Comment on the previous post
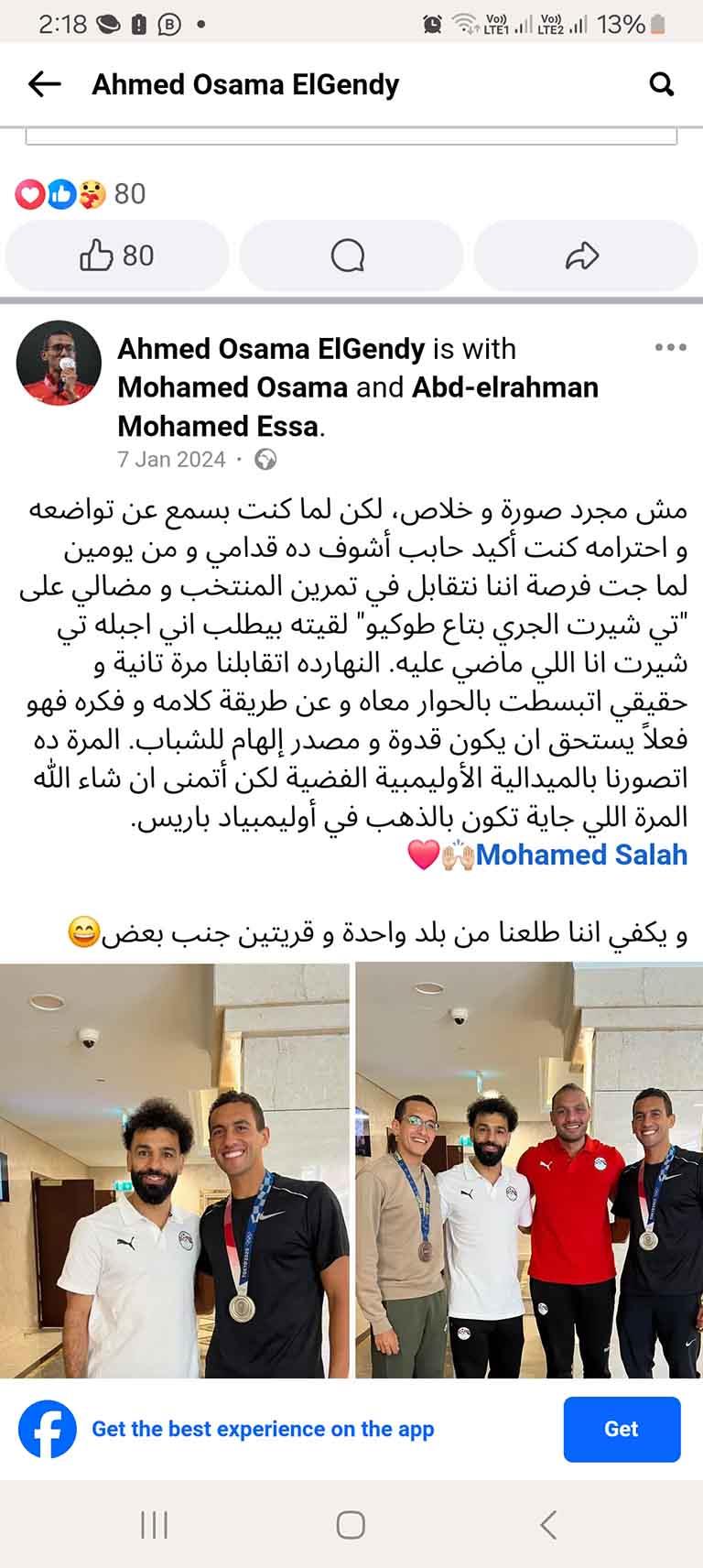Viewport: 703px width, 1568px height. click(348, 256)
